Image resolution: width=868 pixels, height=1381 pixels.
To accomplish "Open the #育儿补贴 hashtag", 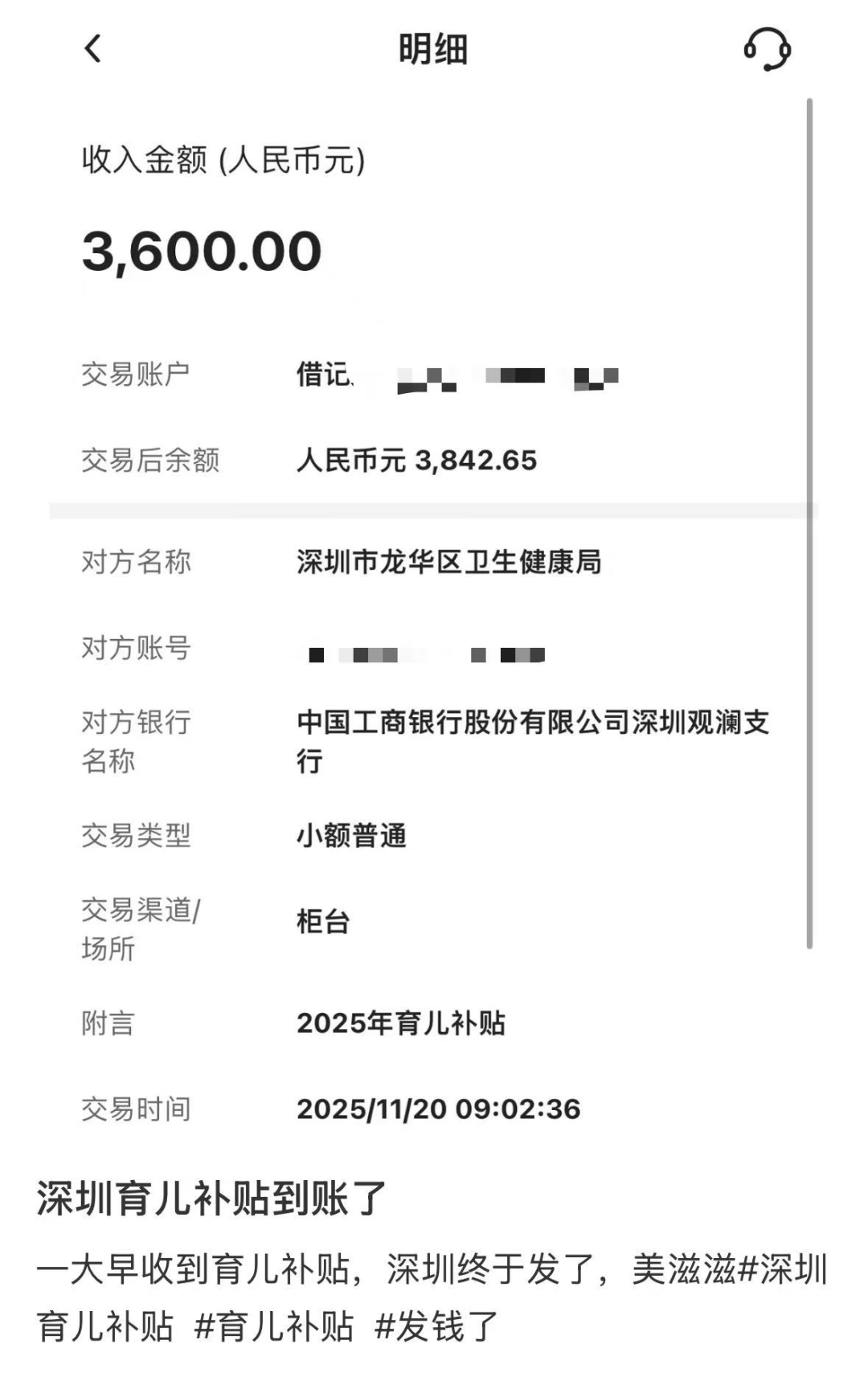I will pos(274,1326).
